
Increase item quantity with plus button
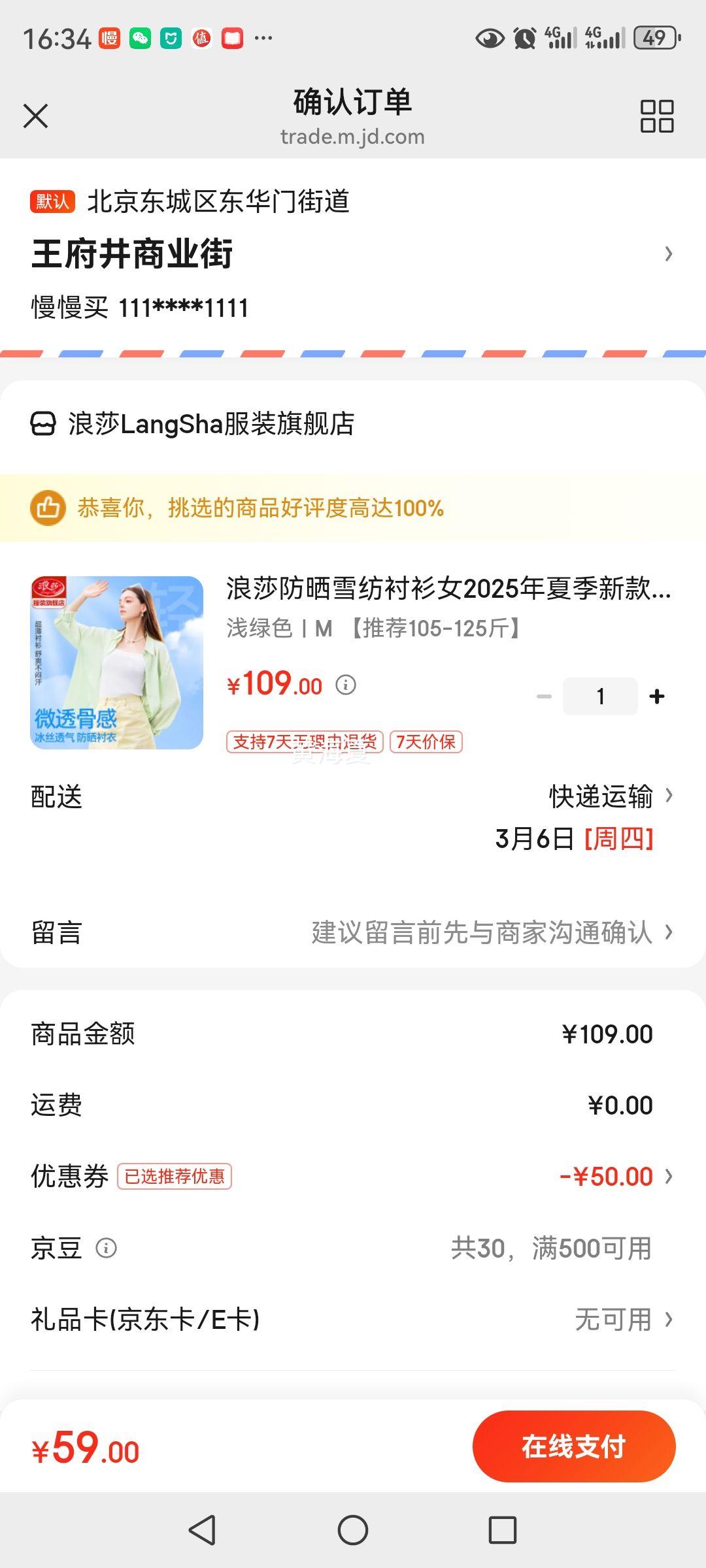tap(657, 696)
